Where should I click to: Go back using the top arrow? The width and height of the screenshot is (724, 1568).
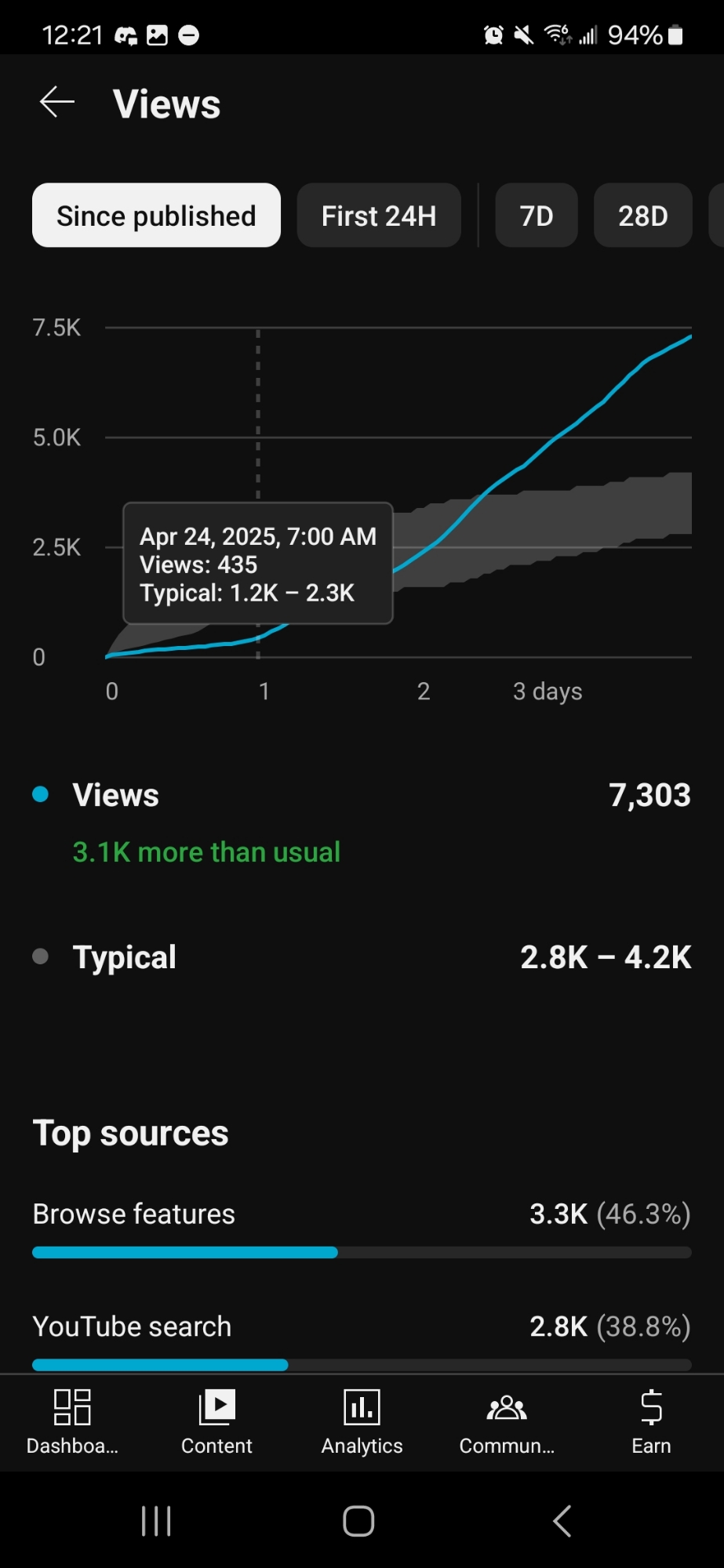tap(57, 103)
